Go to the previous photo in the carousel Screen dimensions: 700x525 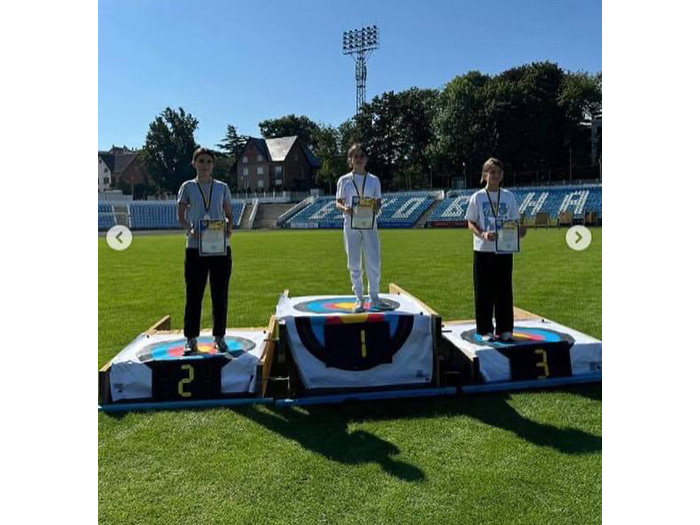pos(119,238)
